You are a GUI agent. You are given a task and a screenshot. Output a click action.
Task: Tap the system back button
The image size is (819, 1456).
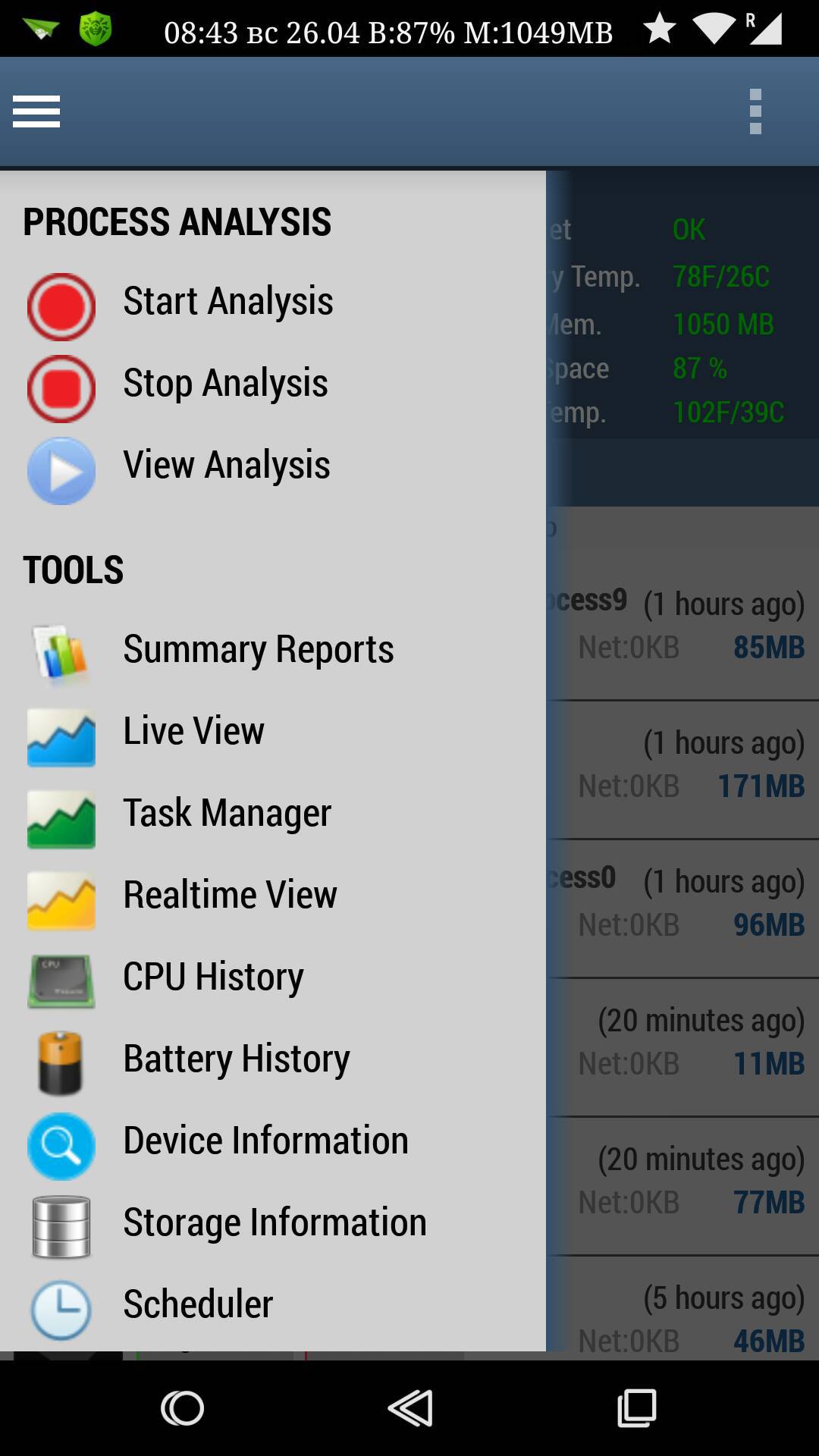[410, 1408]
